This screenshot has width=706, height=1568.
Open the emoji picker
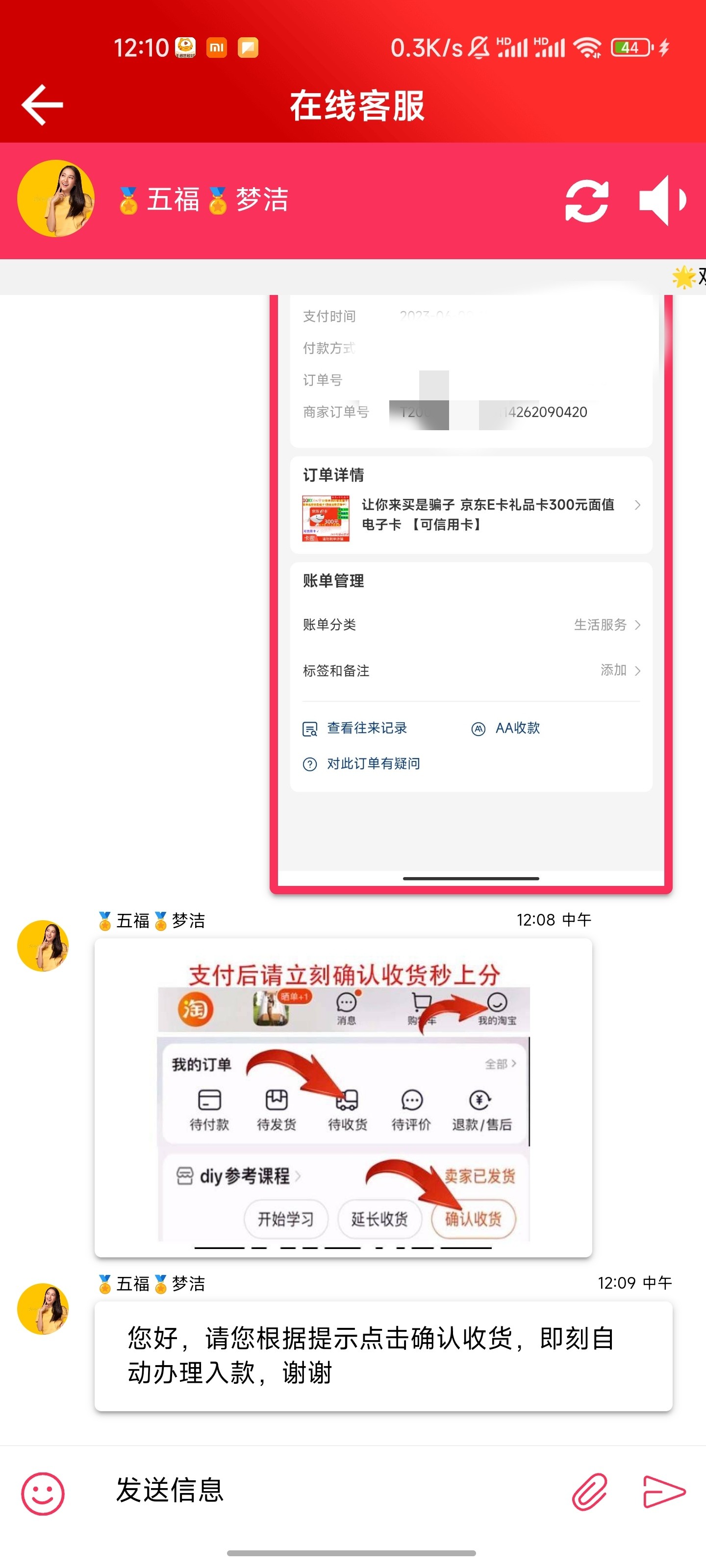point(43,1493)
